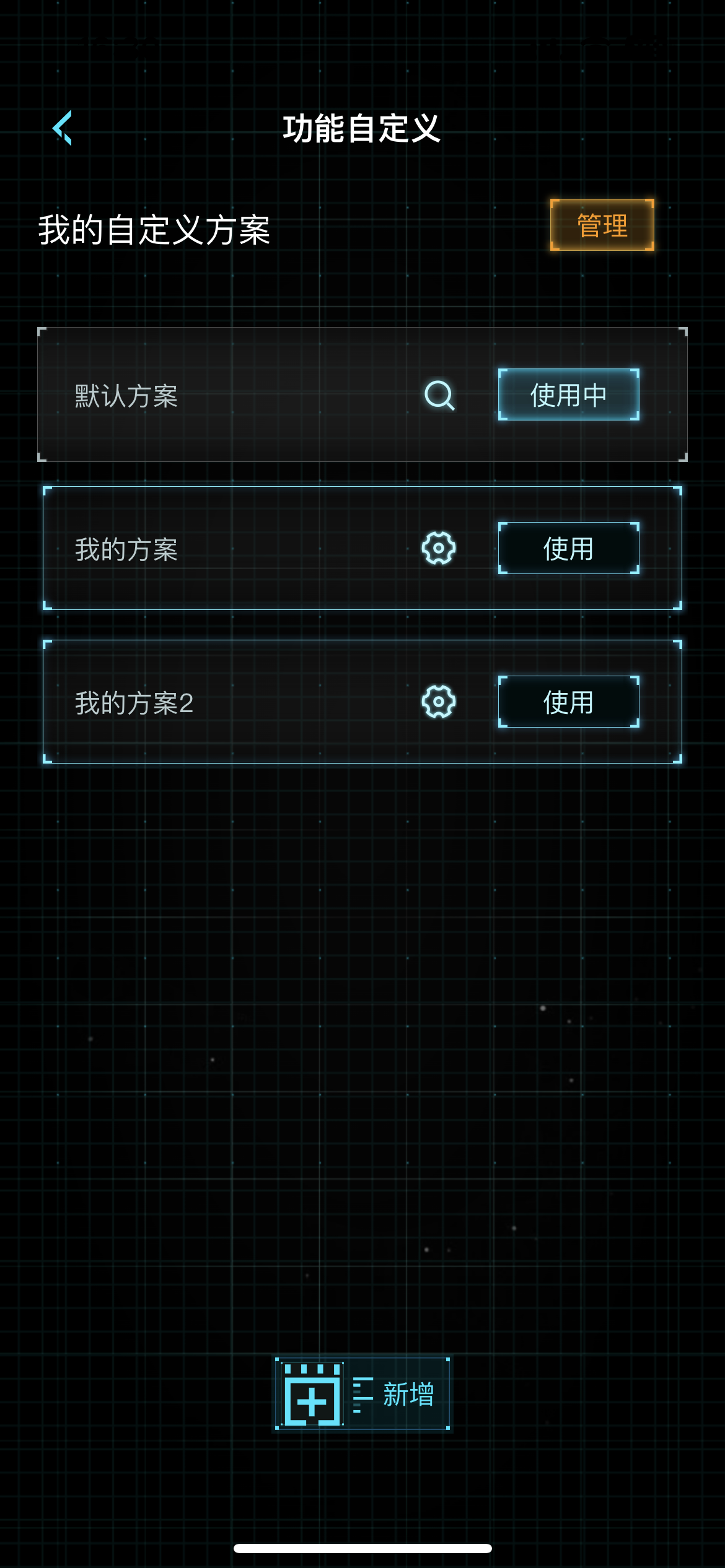Apply 我的方案2 using its 使用 button
Screen dimensions: 725x1568
[x=568, y=702]
